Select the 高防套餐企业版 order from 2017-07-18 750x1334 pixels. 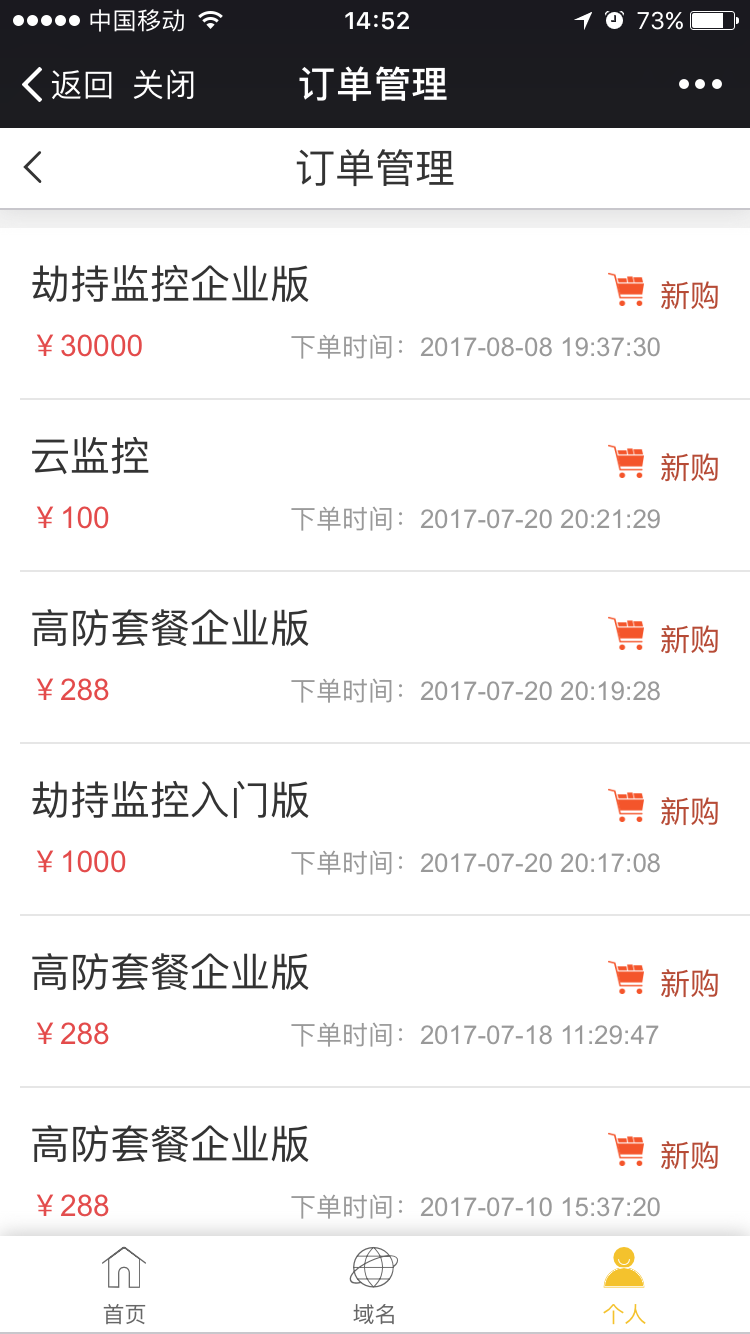(375, 1001)
